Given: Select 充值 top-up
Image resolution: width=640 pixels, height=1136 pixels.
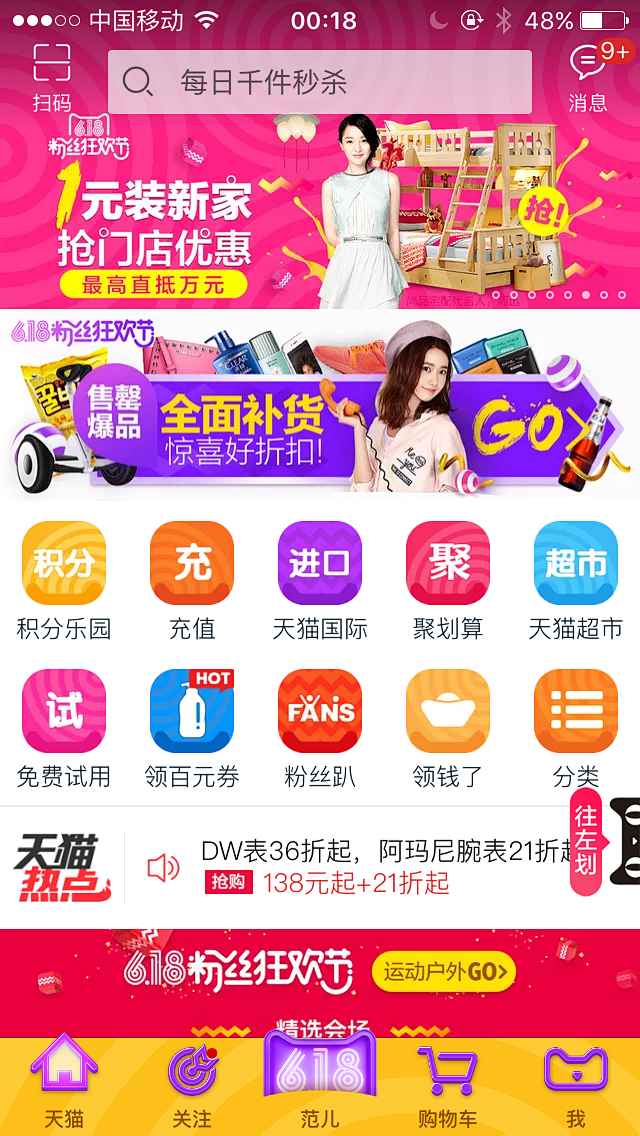Looking at the screenshot, I should tap(192, 580).
